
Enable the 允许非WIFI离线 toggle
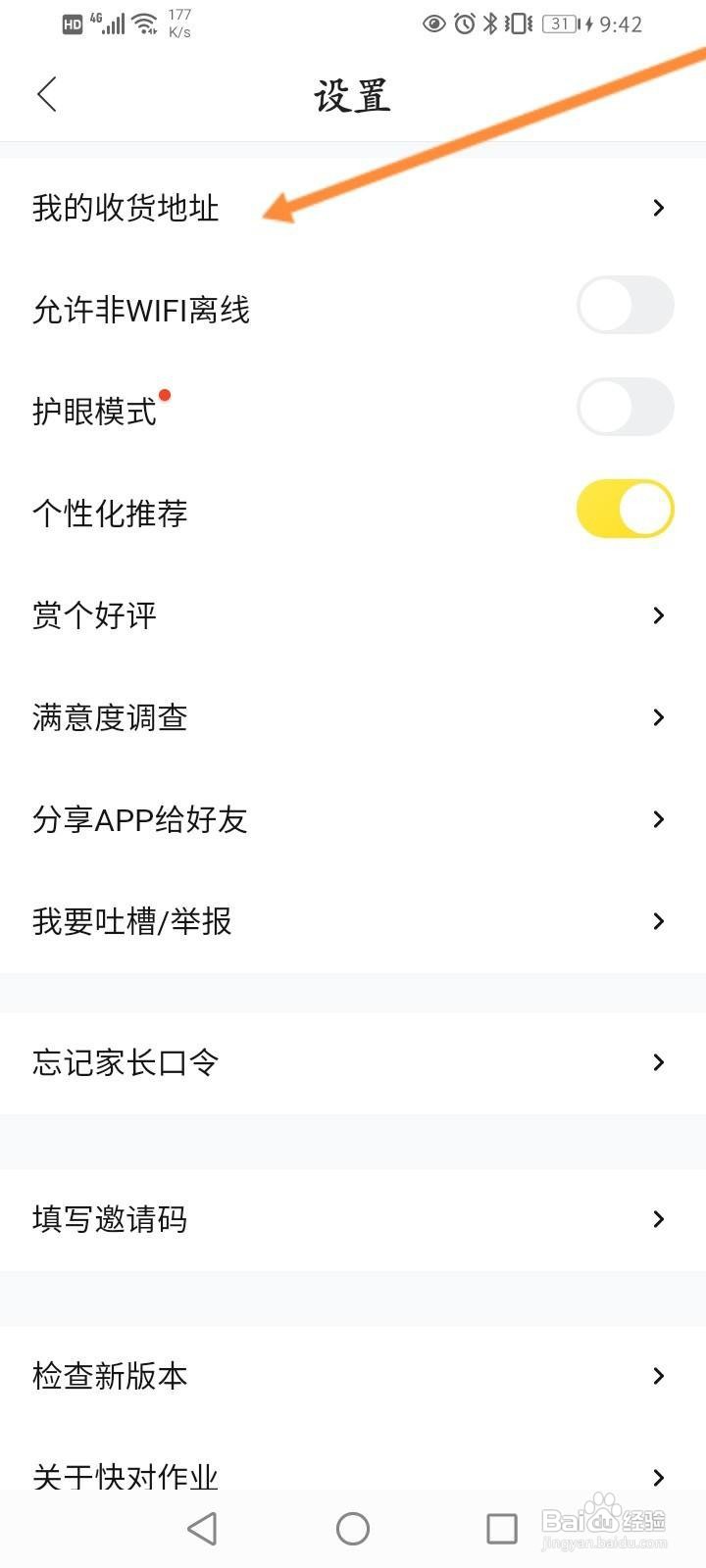[x=625, y=306]
